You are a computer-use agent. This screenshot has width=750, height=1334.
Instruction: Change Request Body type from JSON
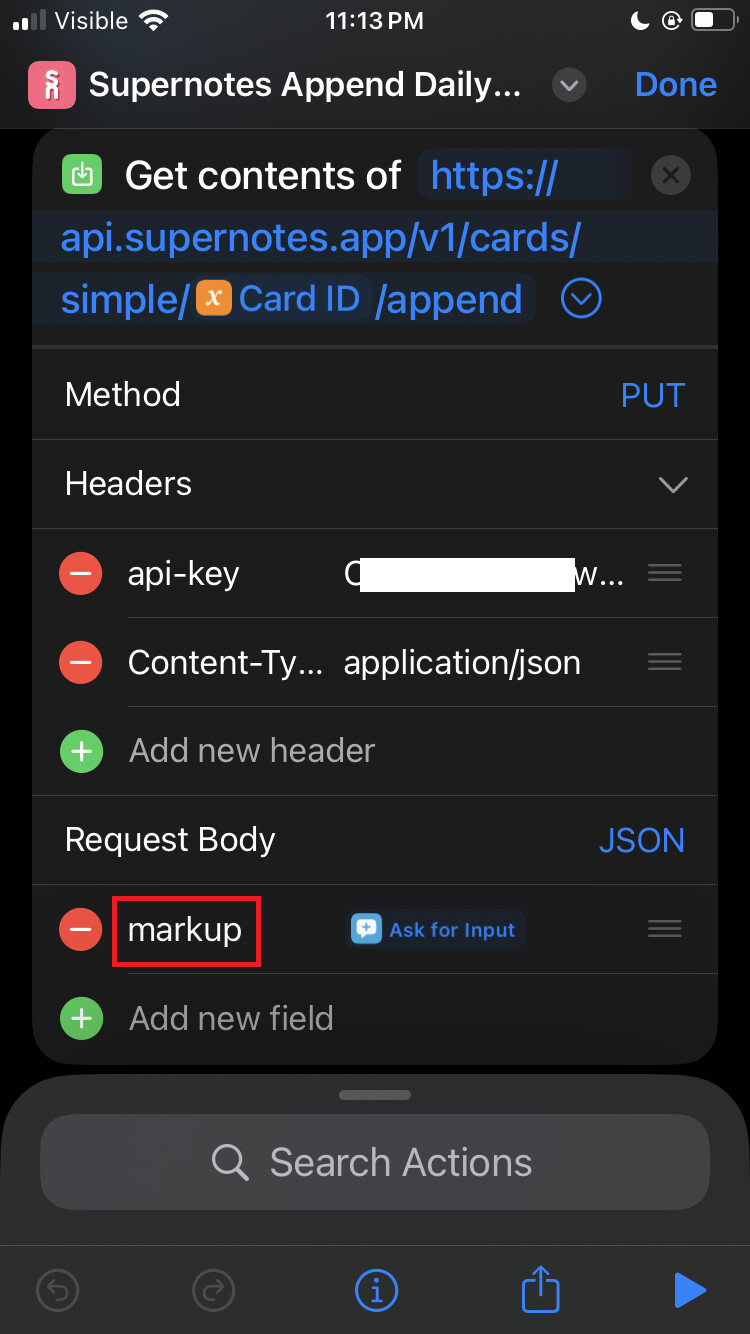(x=641, y=840)
